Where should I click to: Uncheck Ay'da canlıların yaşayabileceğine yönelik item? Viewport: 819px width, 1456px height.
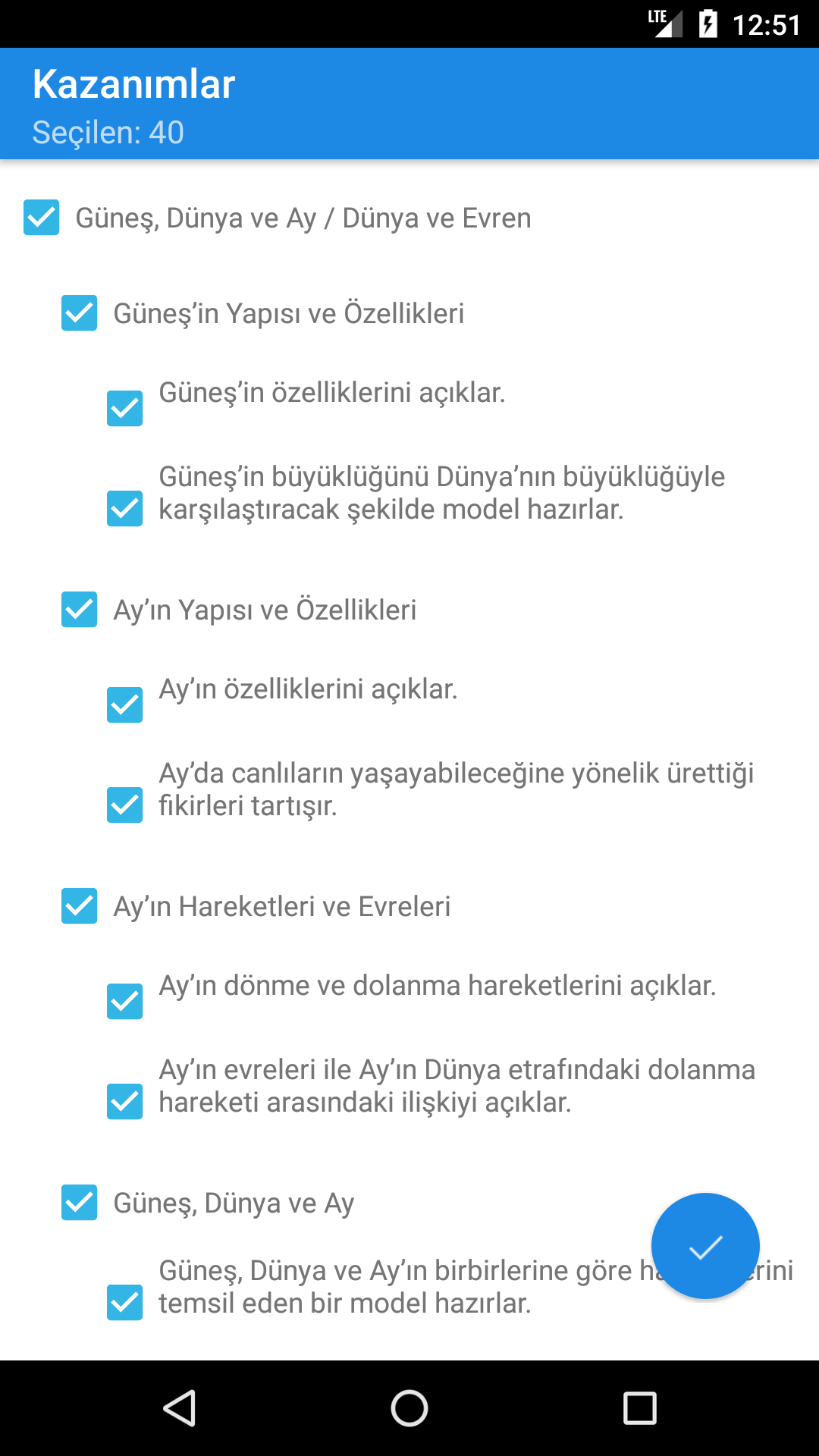[x=125, y=805]
